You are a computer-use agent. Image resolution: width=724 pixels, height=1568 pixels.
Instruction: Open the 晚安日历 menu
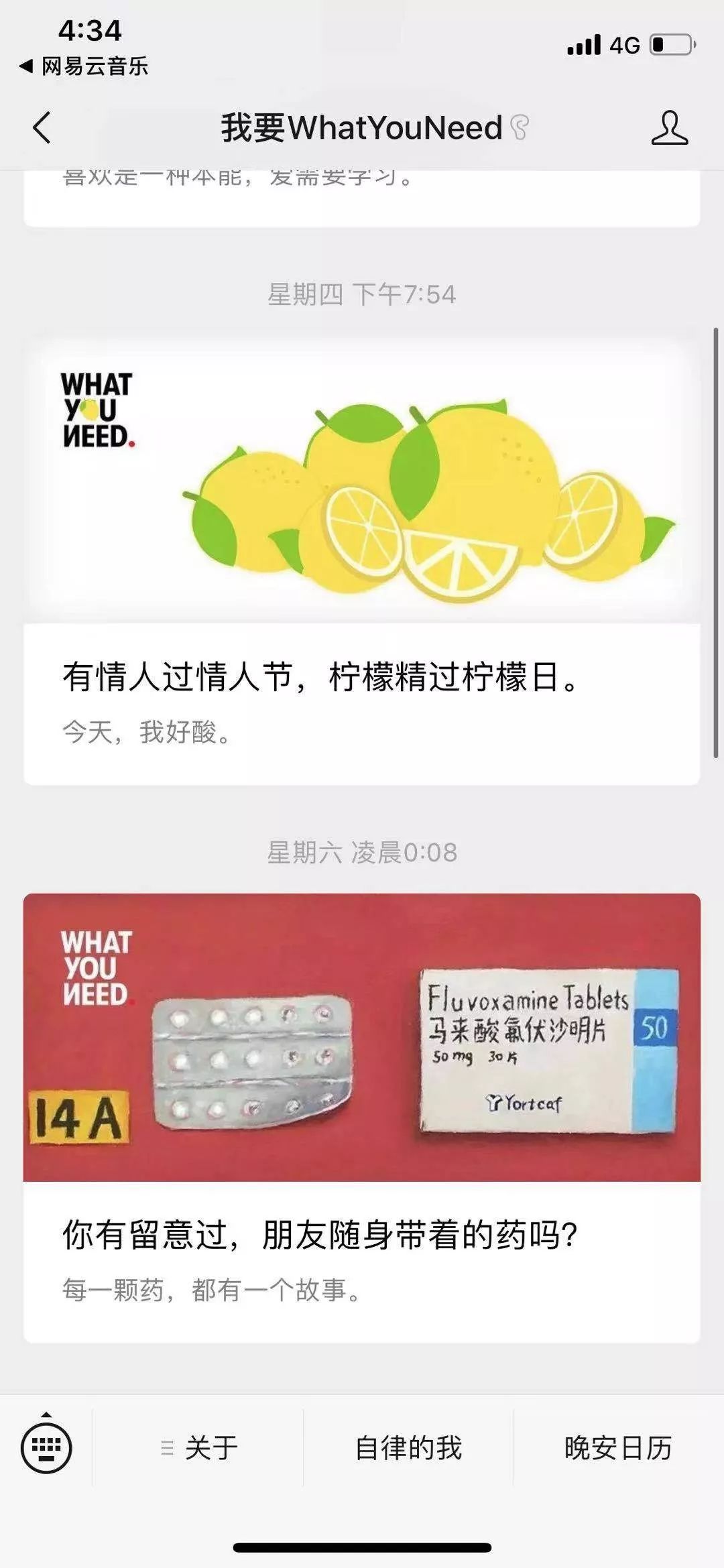(618, 1448)
